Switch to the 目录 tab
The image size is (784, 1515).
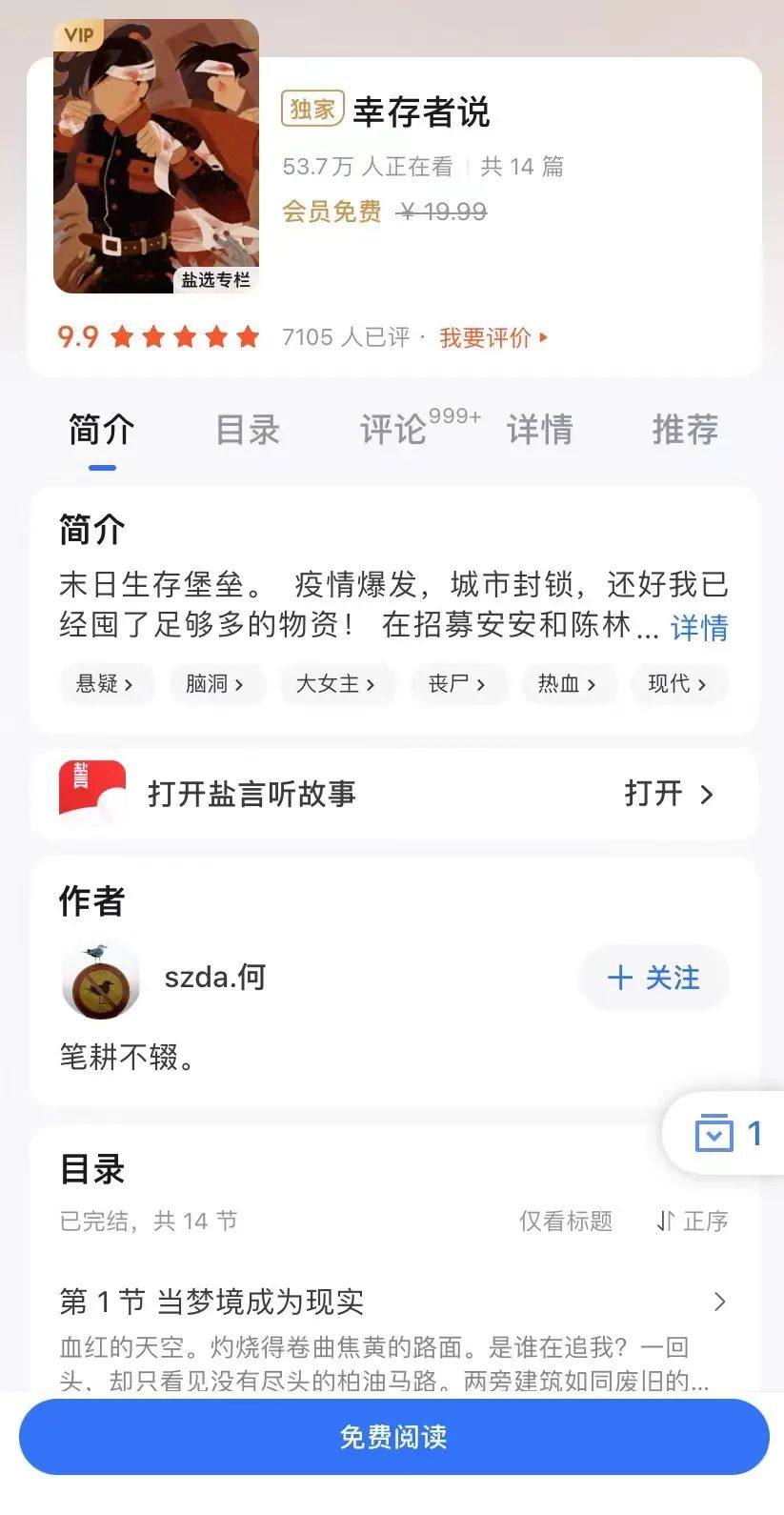pyautogui.click(x=248, y=431)
